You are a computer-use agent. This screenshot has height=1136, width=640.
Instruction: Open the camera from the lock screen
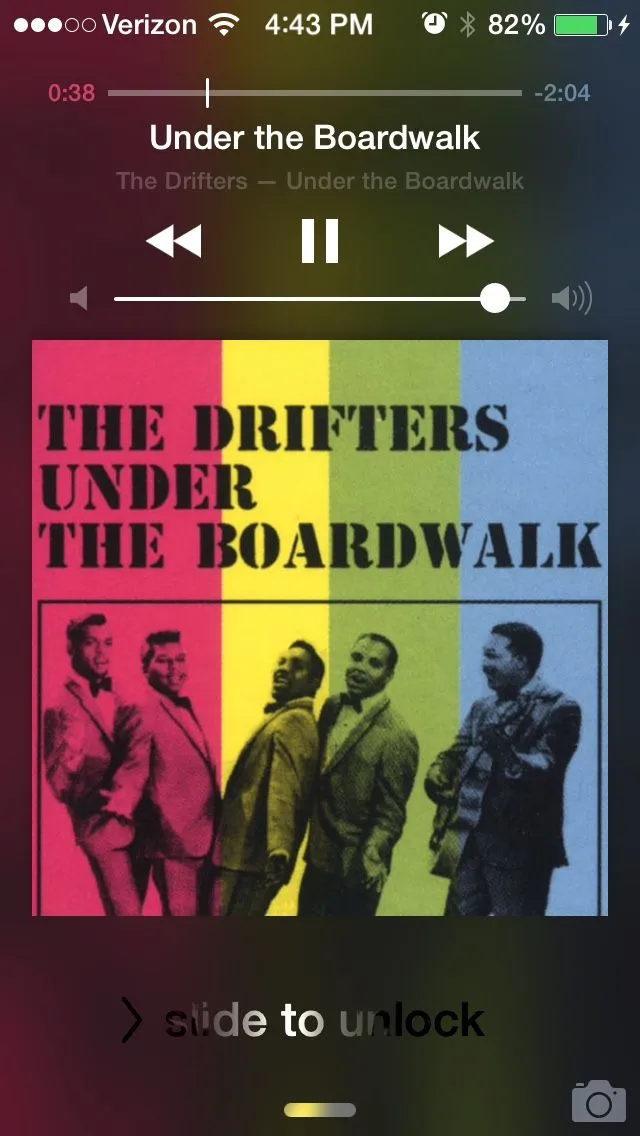coord(598,1101)
